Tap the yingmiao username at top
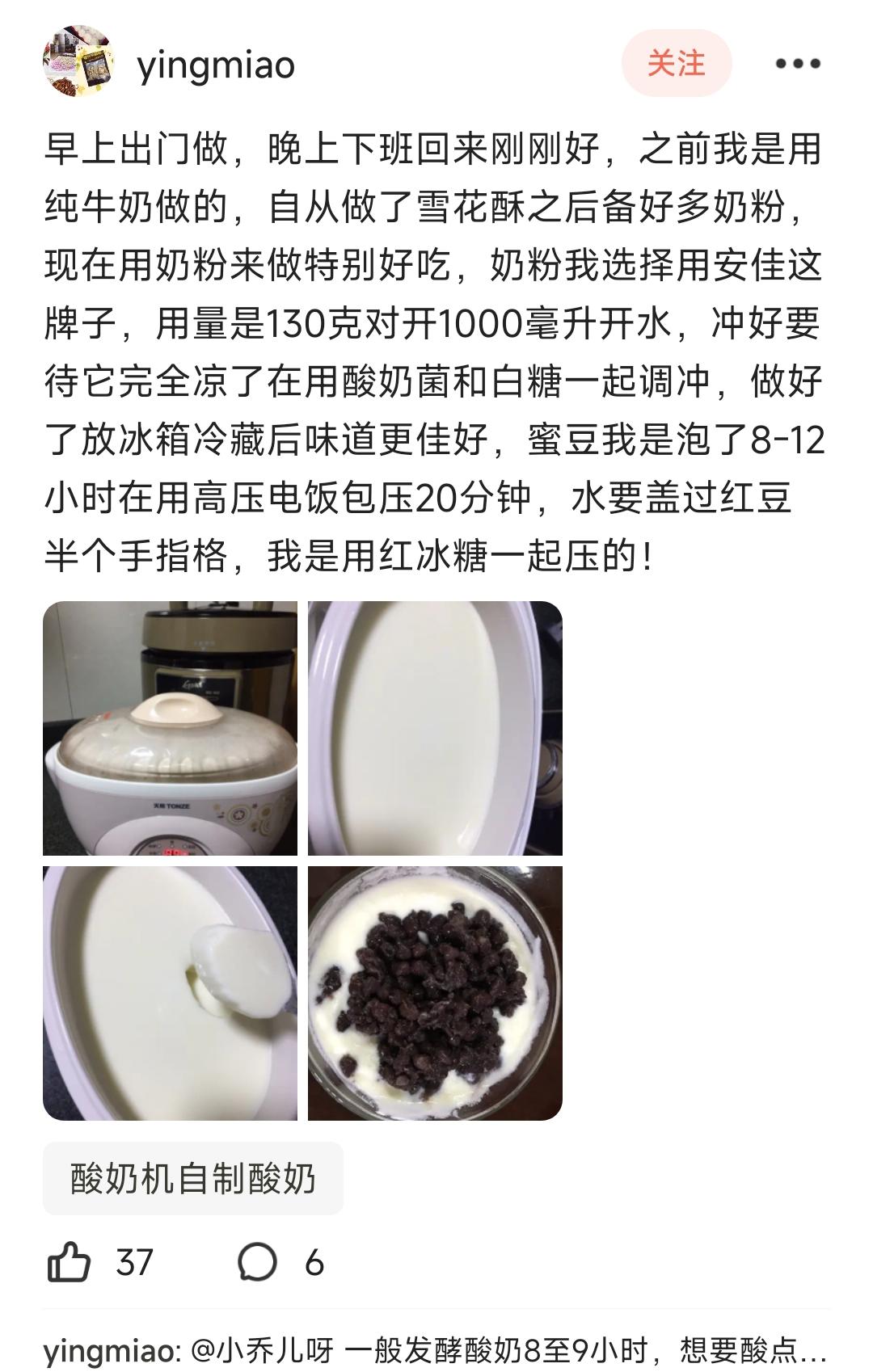This screenshot has width=873, height=1372. tap(216, 64)
